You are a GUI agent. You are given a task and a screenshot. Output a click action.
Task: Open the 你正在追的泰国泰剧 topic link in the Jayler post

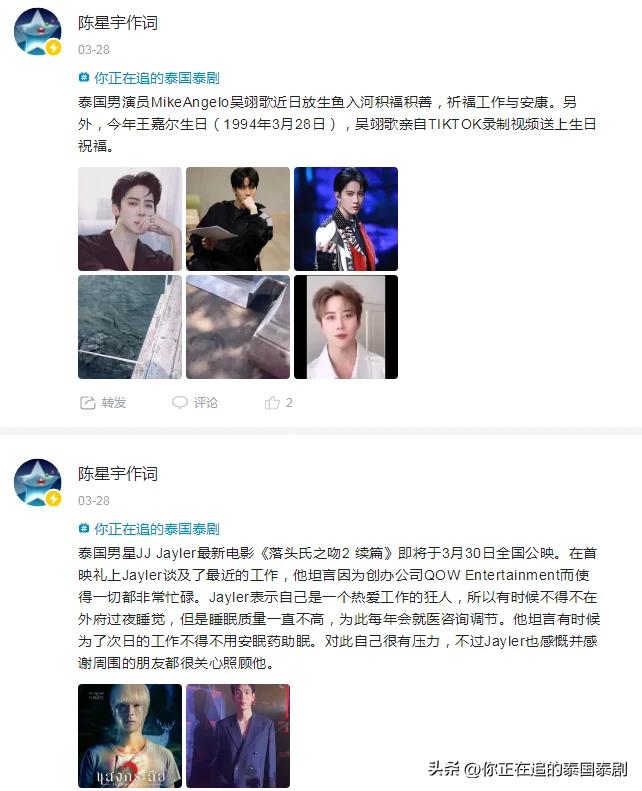pos(156,529)
